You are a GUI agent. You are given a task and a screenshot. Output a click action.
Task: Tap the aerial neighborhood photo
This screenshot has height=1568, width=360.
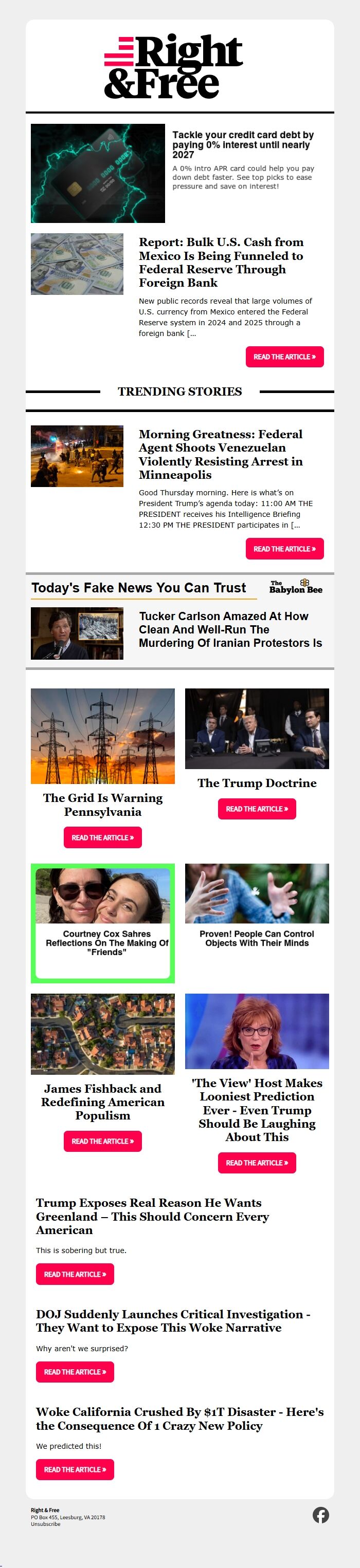coord(102,1034)
